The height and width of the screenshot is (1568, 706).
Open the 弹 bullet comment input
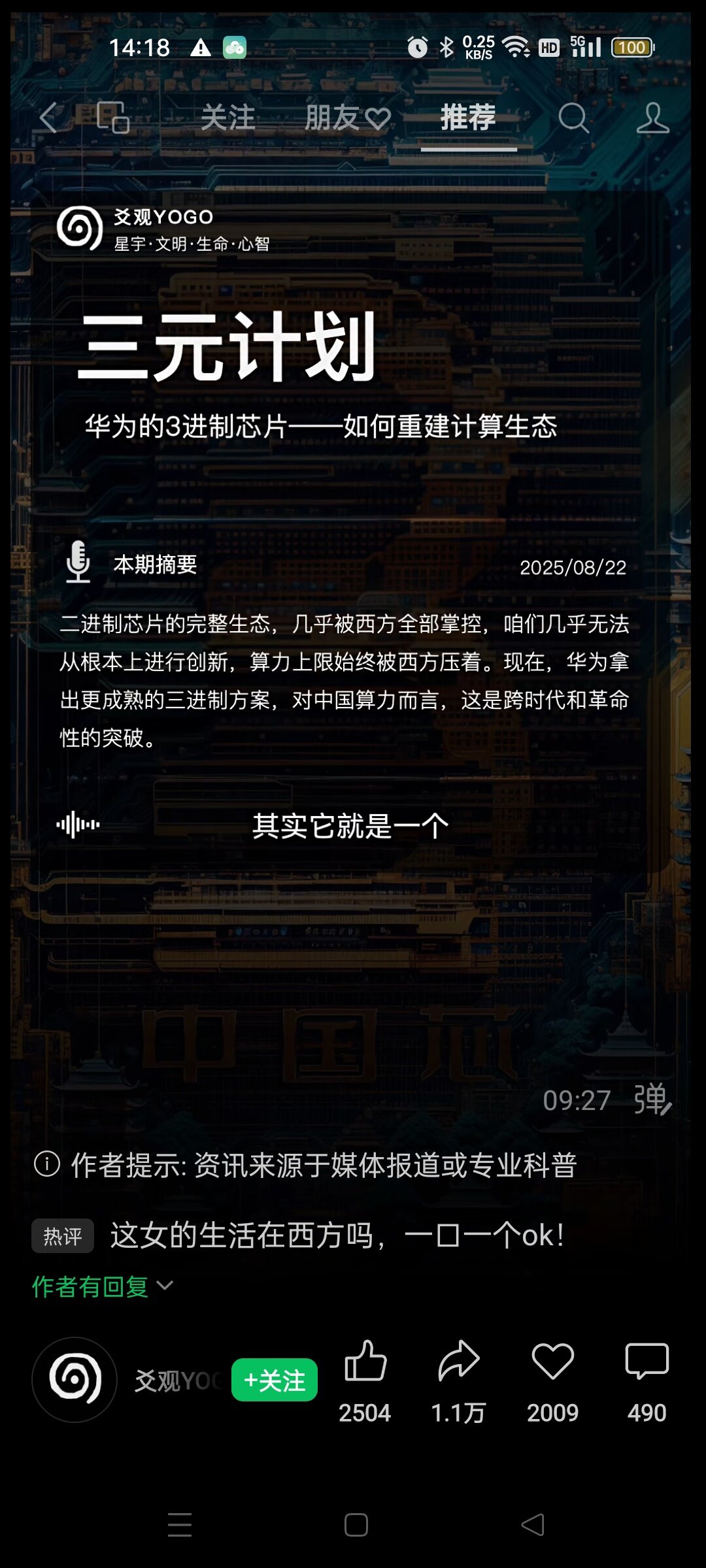[652, 1099]
